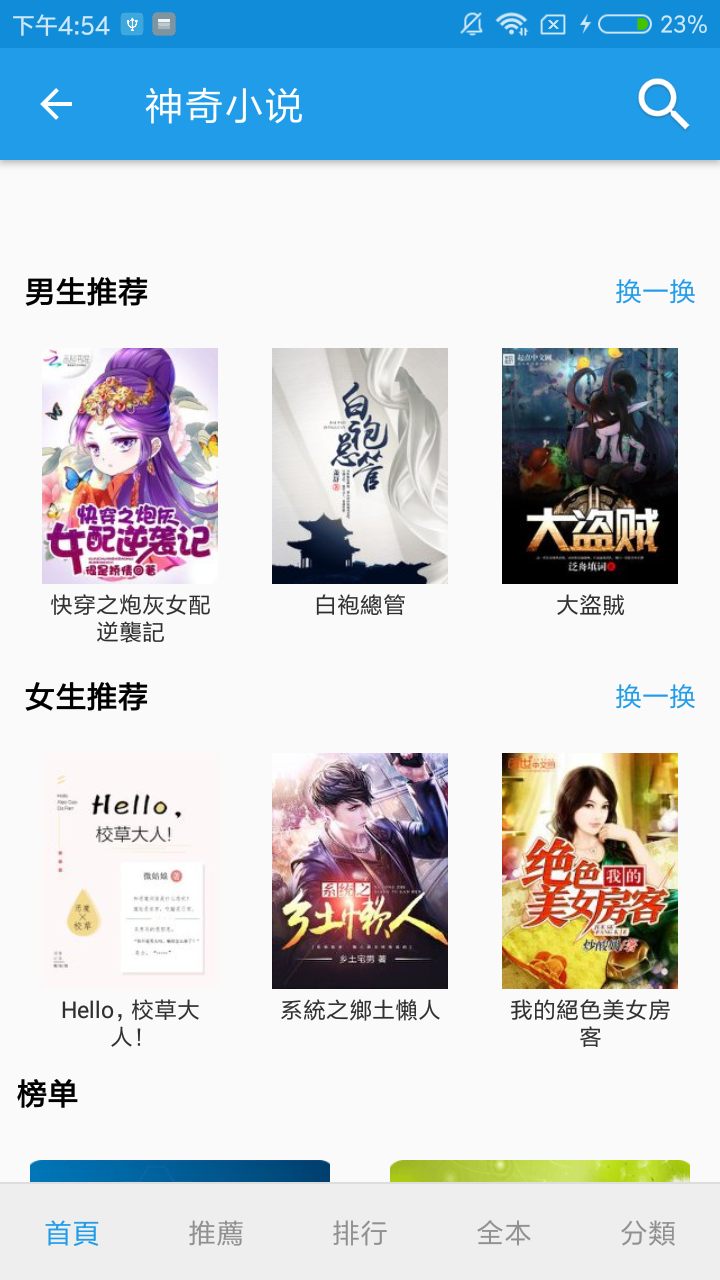Refresh 女生推荐 with 换一换
Viewport: 720px width, 1280px height.
(655, 696)
